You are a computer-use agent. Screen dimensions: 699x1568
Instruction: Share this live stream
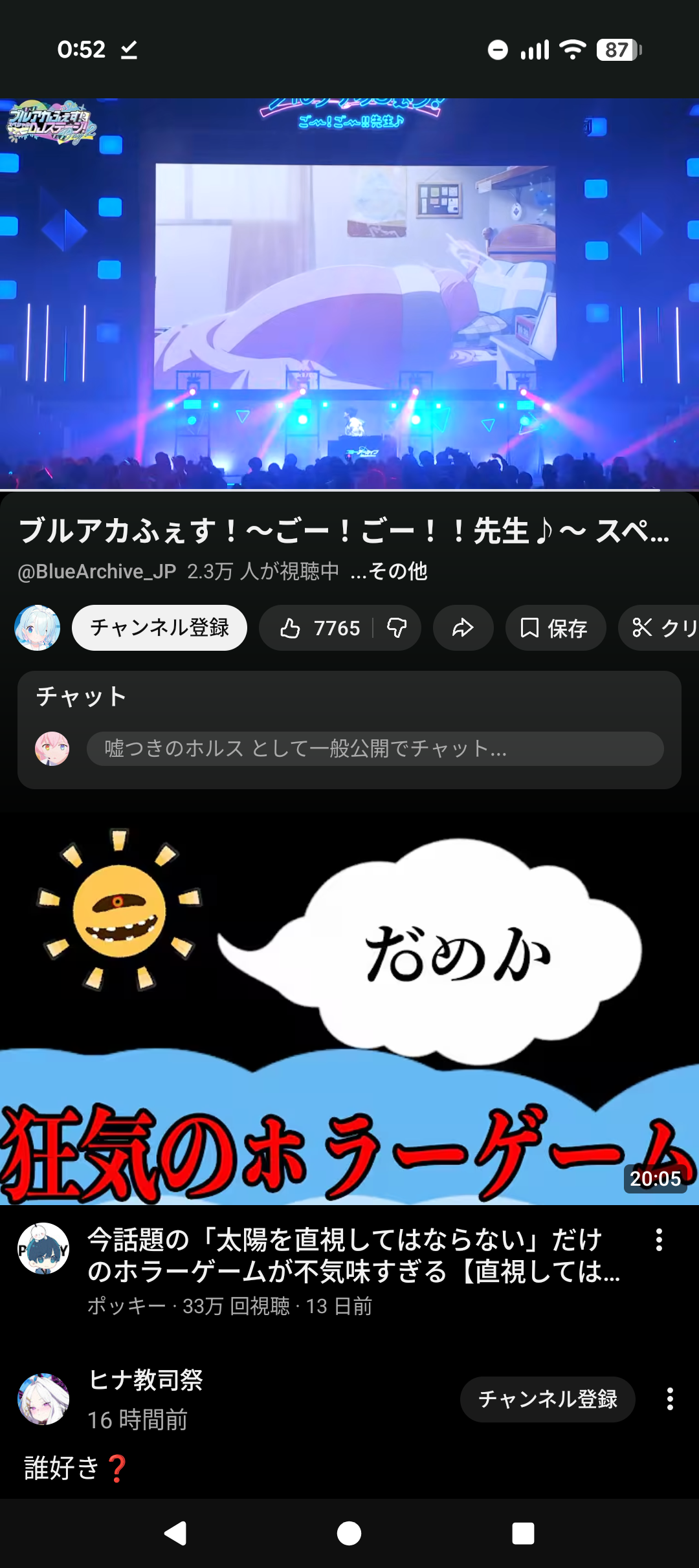[463, 627]
